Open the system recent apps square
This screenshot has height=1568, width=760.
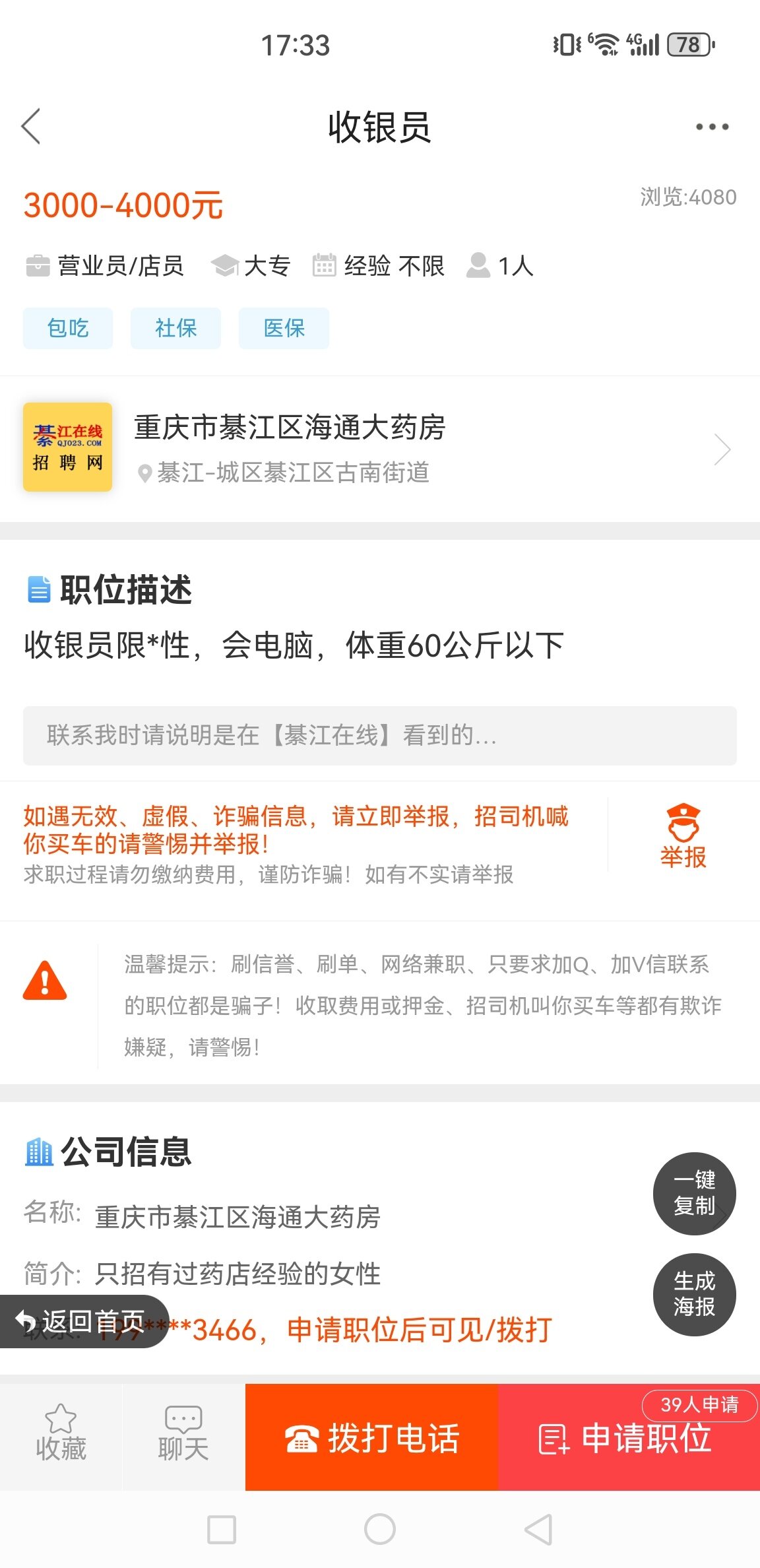(x=222, y=1529)
